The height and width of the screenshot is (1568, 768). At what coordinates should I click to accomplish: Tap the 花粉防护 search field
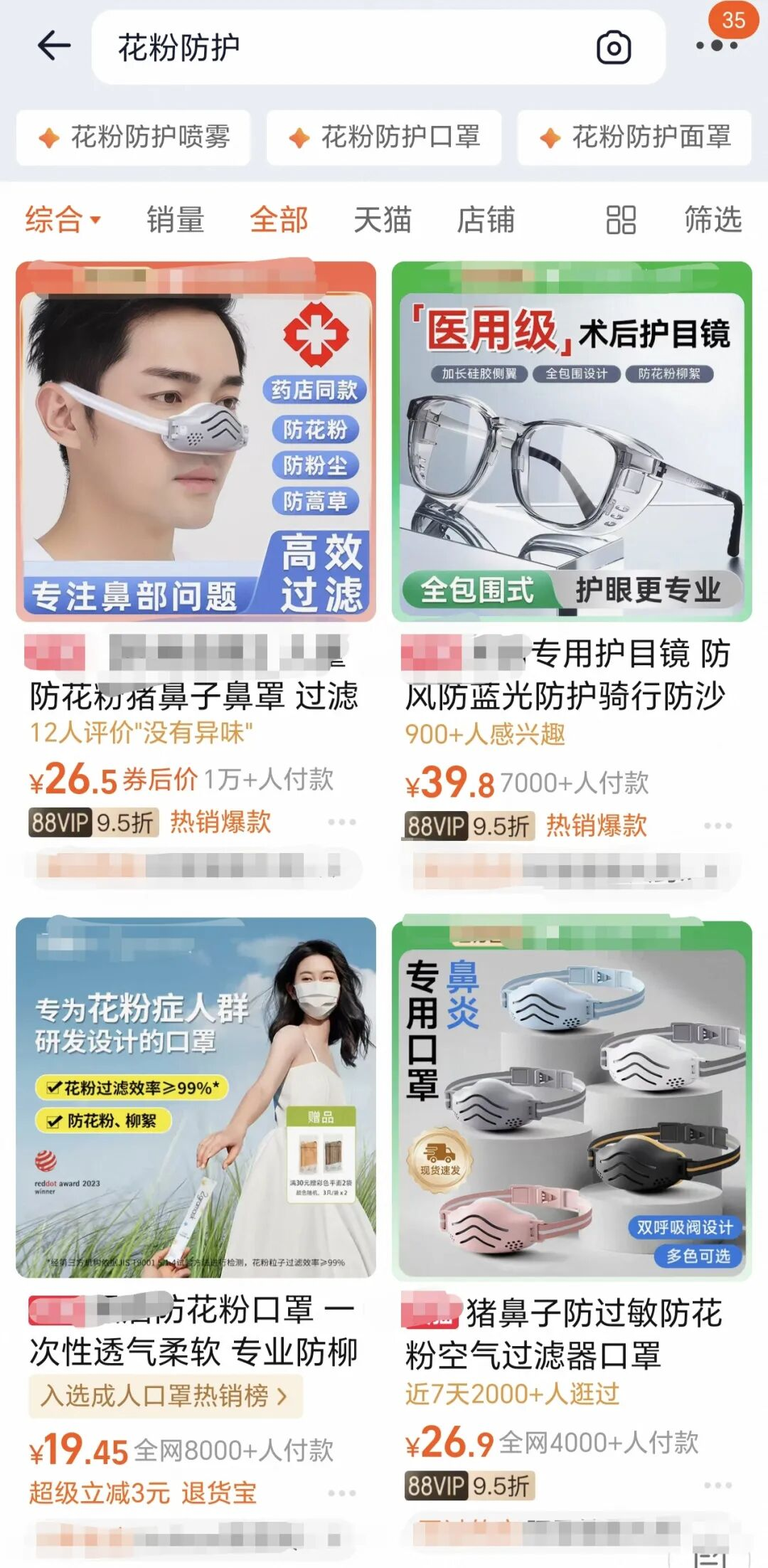click(341, 48)
